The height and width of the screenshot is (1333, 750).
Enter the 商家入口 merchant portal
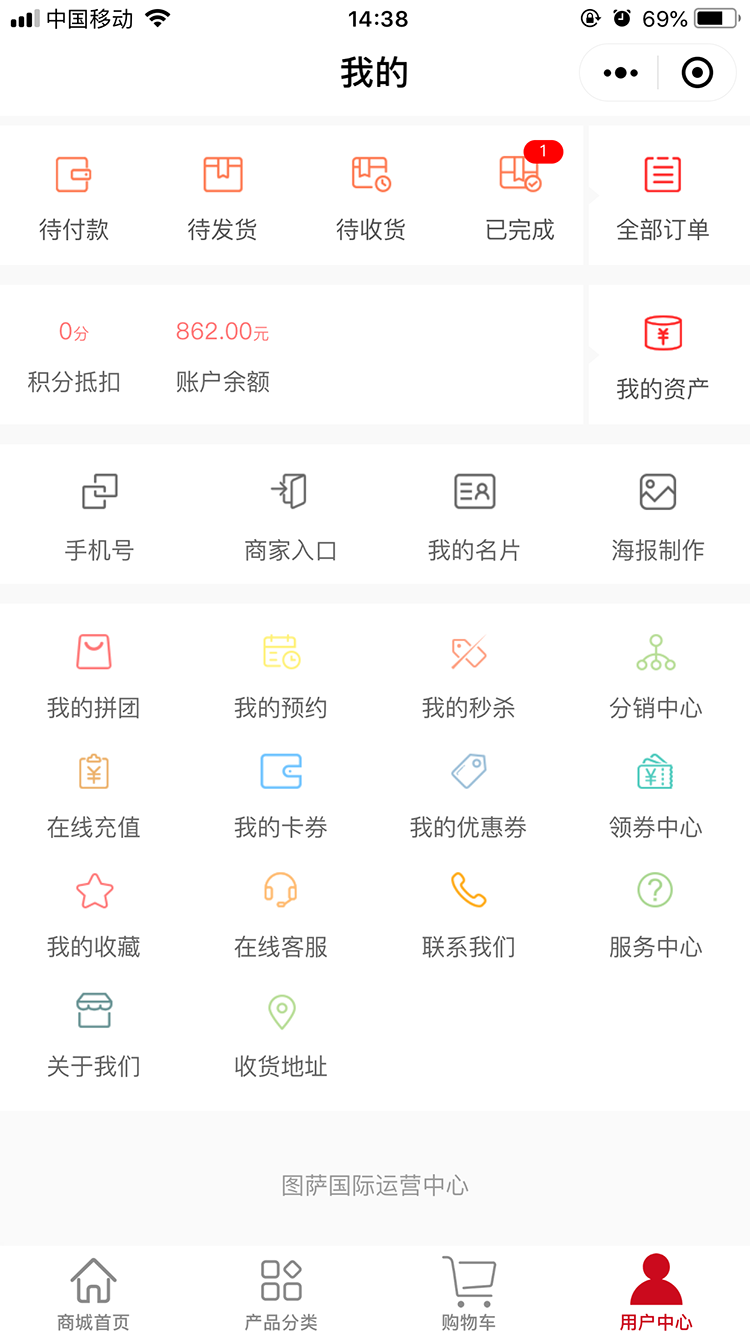click(290, 515)
